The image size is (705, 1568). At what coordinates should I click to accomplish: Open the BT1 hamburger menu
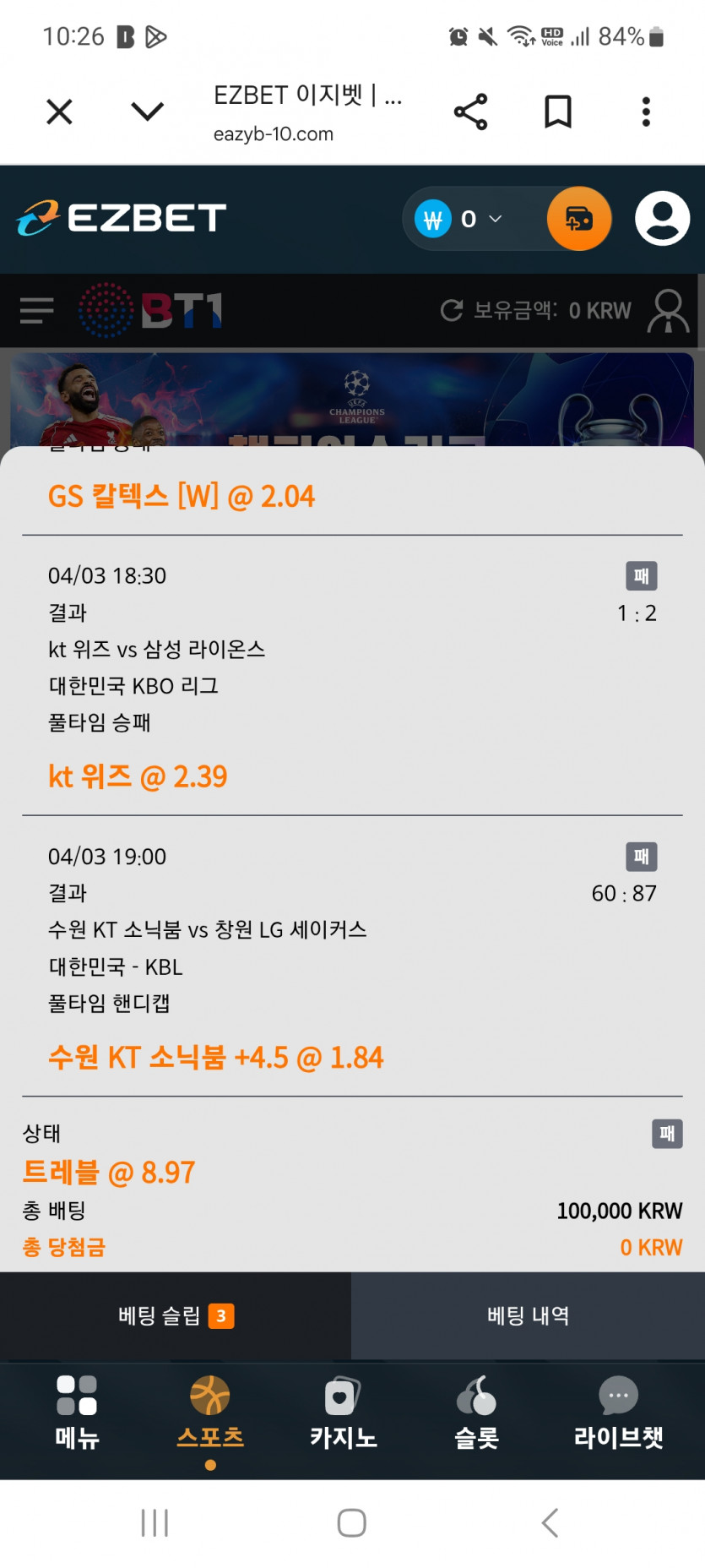point(36,310)
